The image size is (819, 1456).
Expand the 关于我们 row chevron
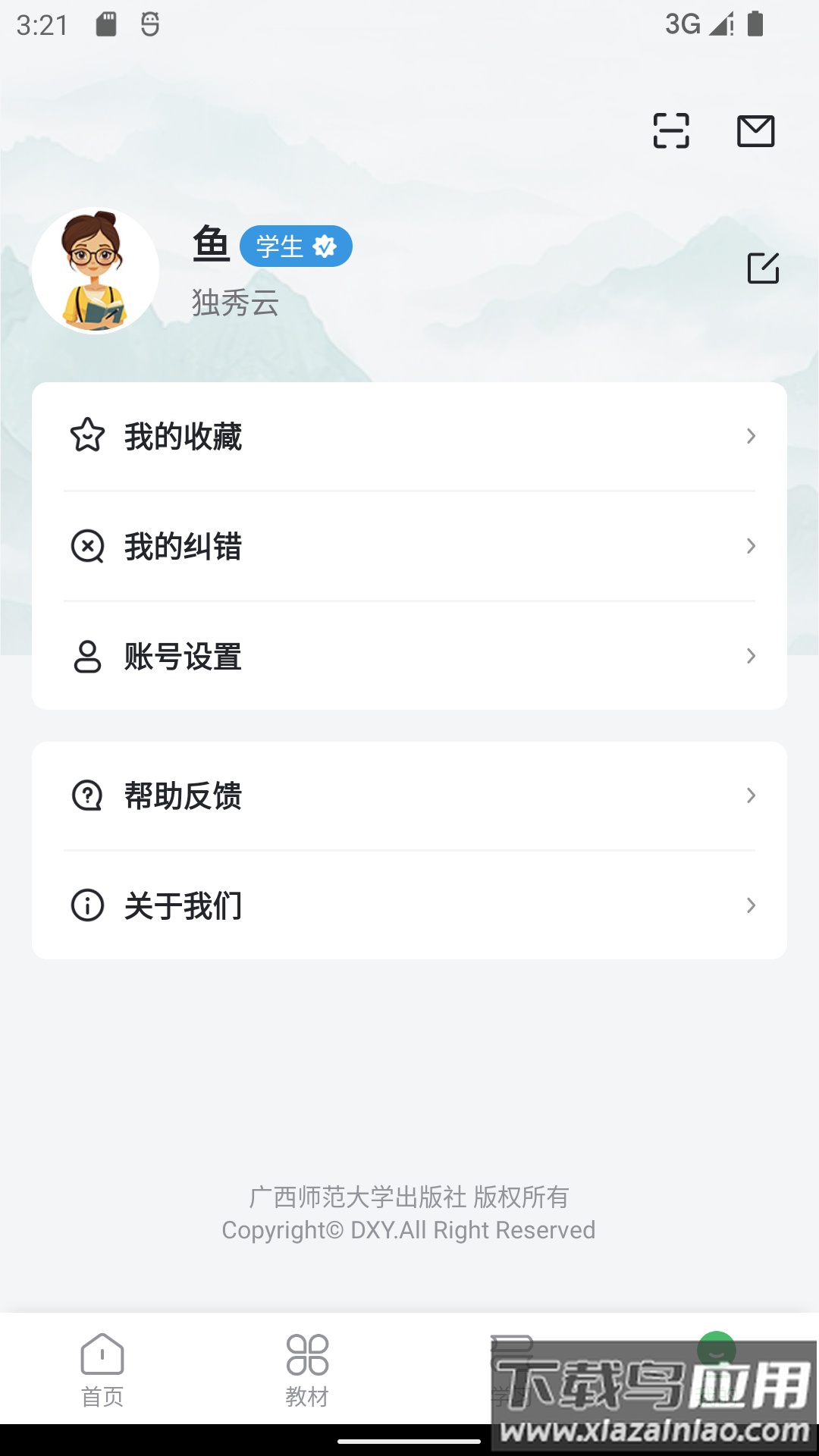752,905
